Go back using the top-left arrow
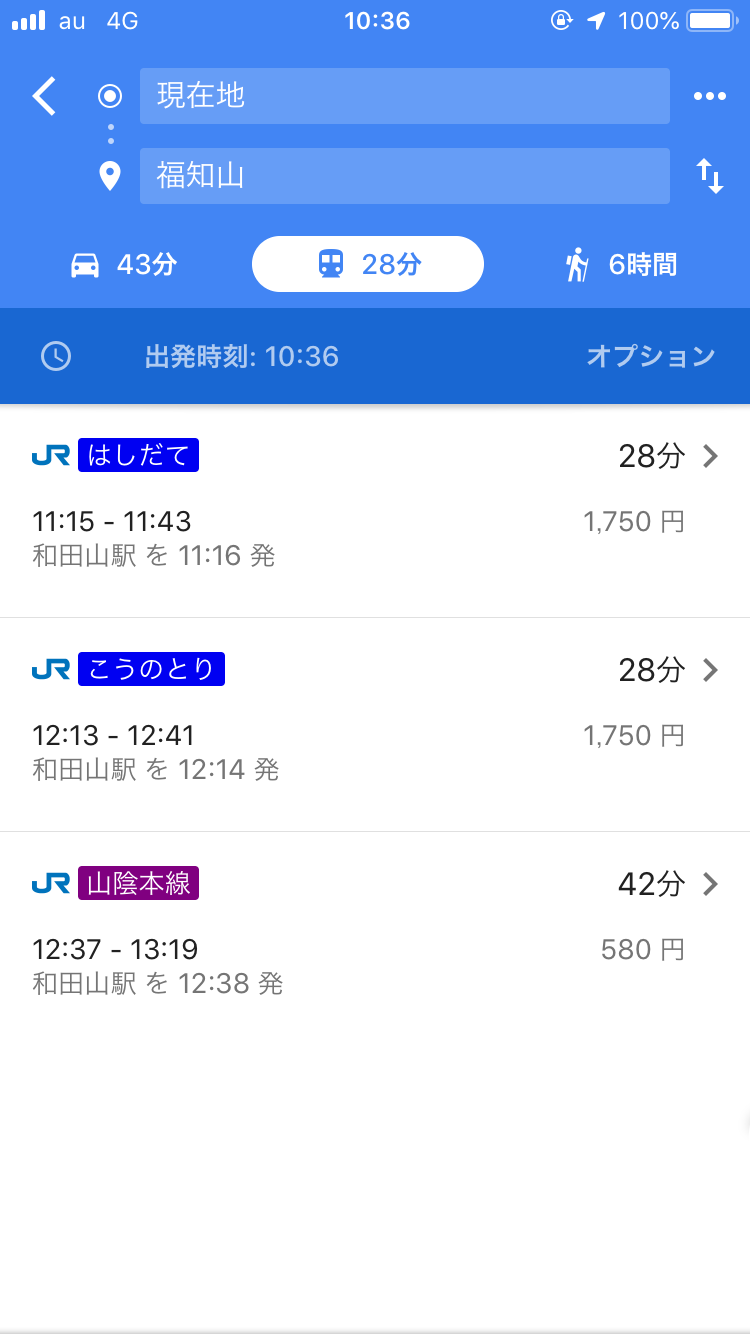 pyautogui.click(x=44, y=96)
